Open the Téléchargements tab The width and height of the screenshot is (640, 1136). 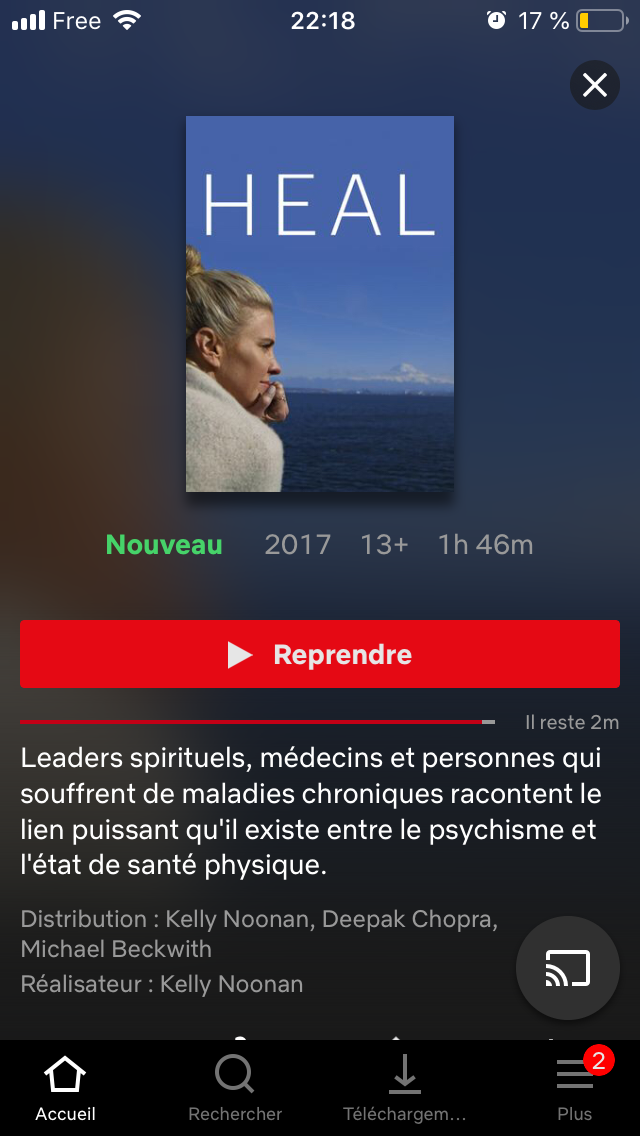(404, 1088)
